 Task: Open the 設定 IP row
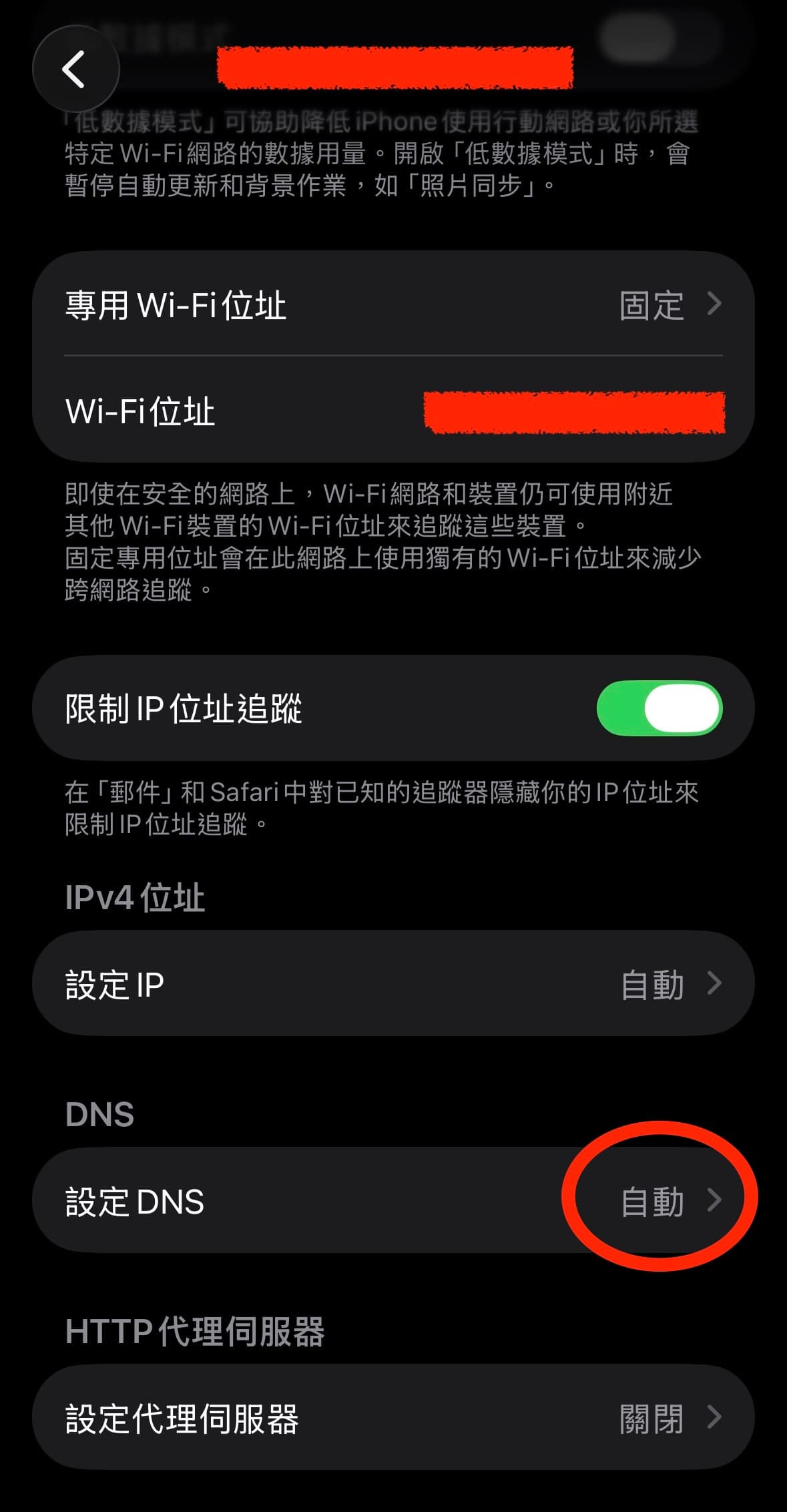coord(392,984)
